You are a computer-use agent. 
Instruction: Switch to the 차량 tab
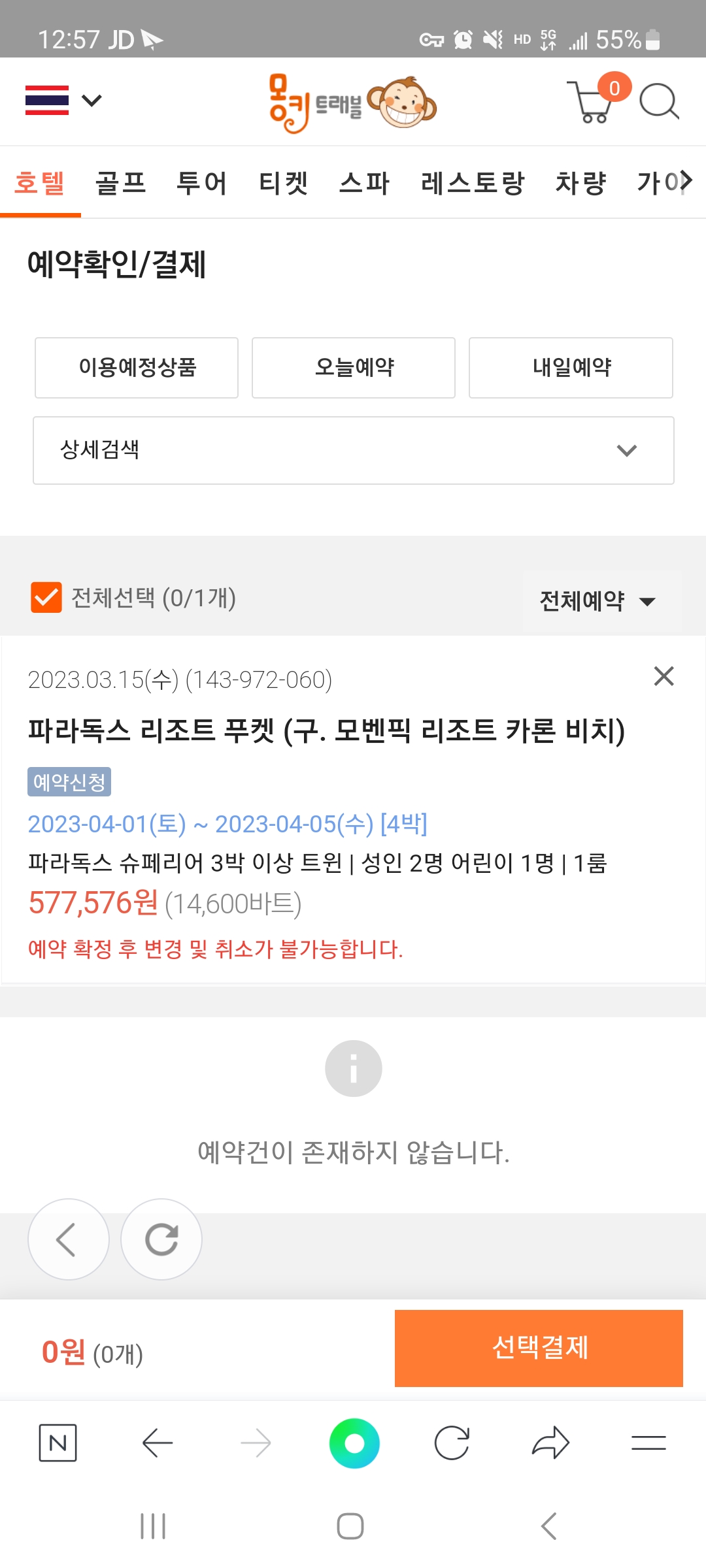[580, 183]
